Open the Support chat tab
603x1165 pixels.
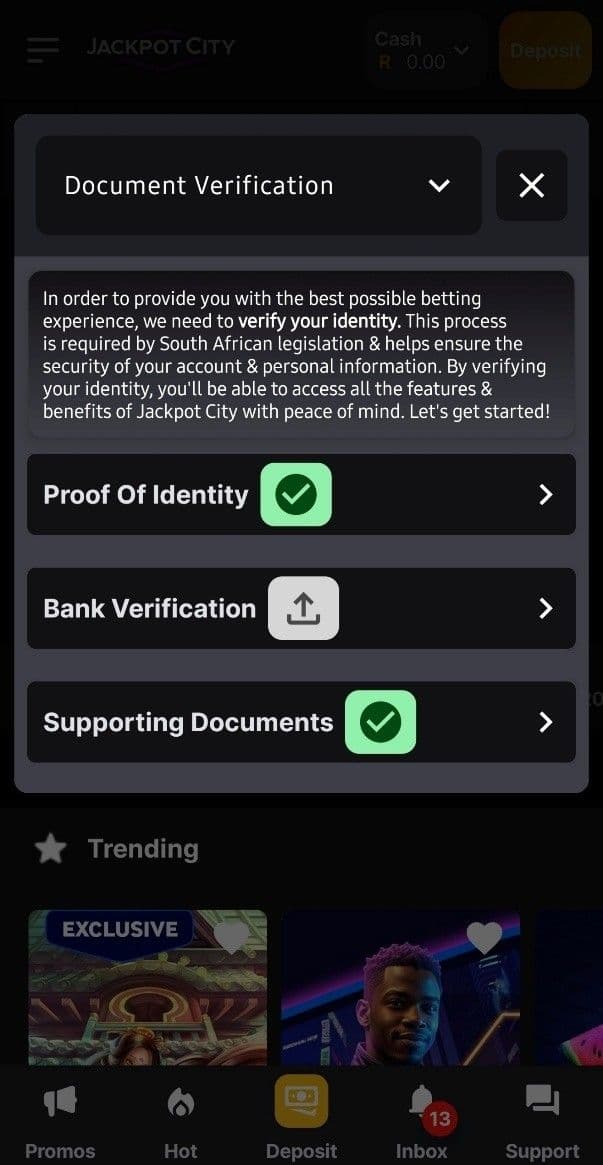coord(542,1121)
